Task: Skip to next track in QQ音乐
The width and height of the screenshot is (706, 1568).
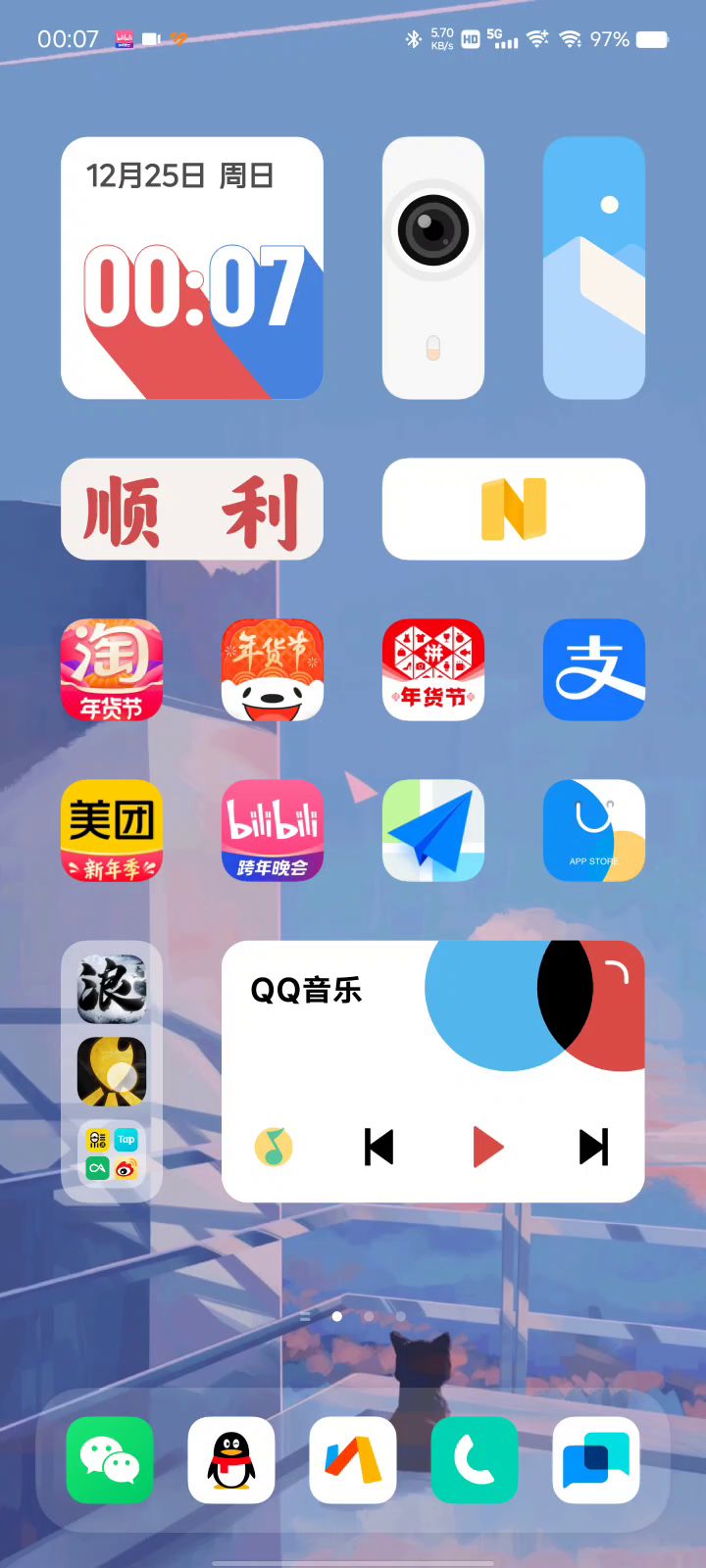Action: point(593,1147)
